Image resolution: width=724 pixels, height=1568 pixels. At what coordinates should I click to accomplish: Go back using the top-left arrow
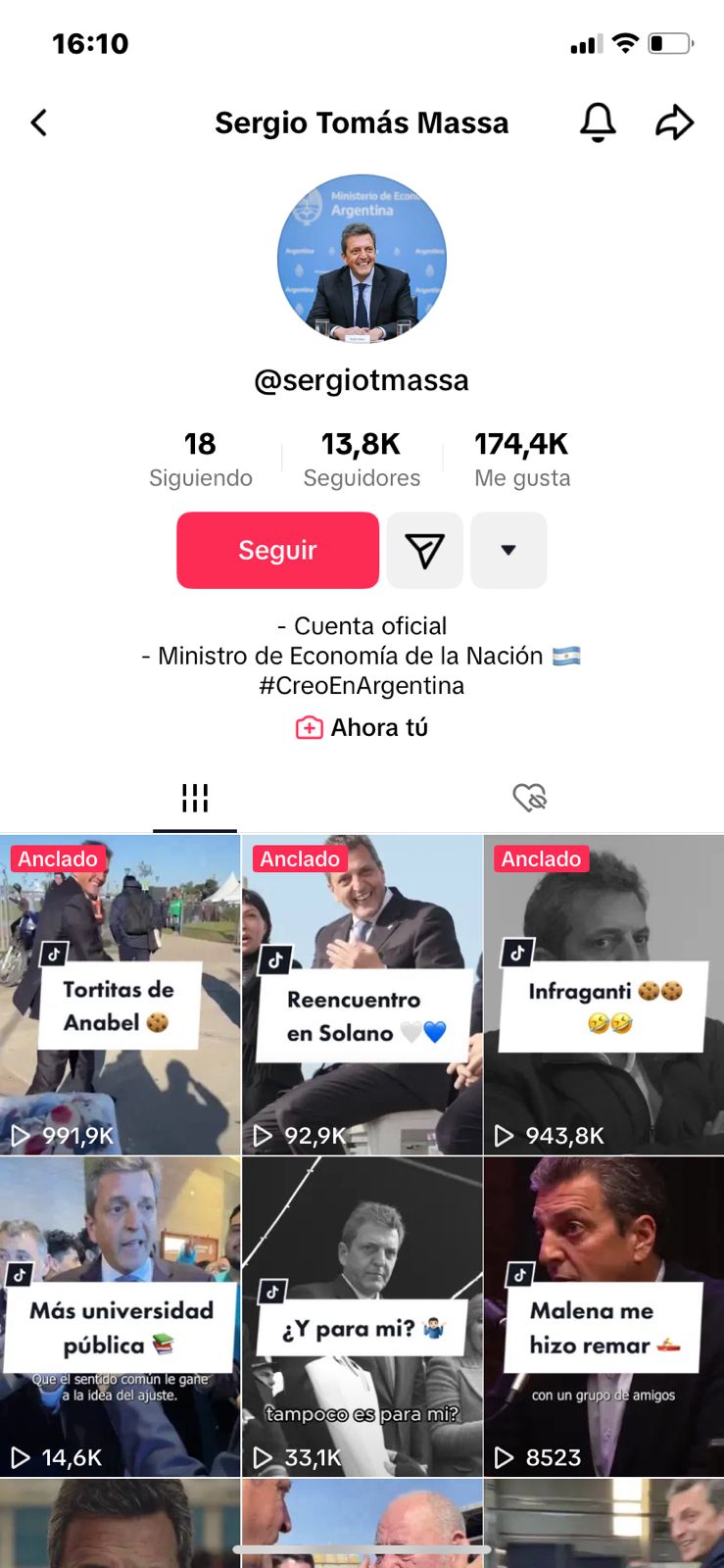pyautogui.click(x=39, y=122)
